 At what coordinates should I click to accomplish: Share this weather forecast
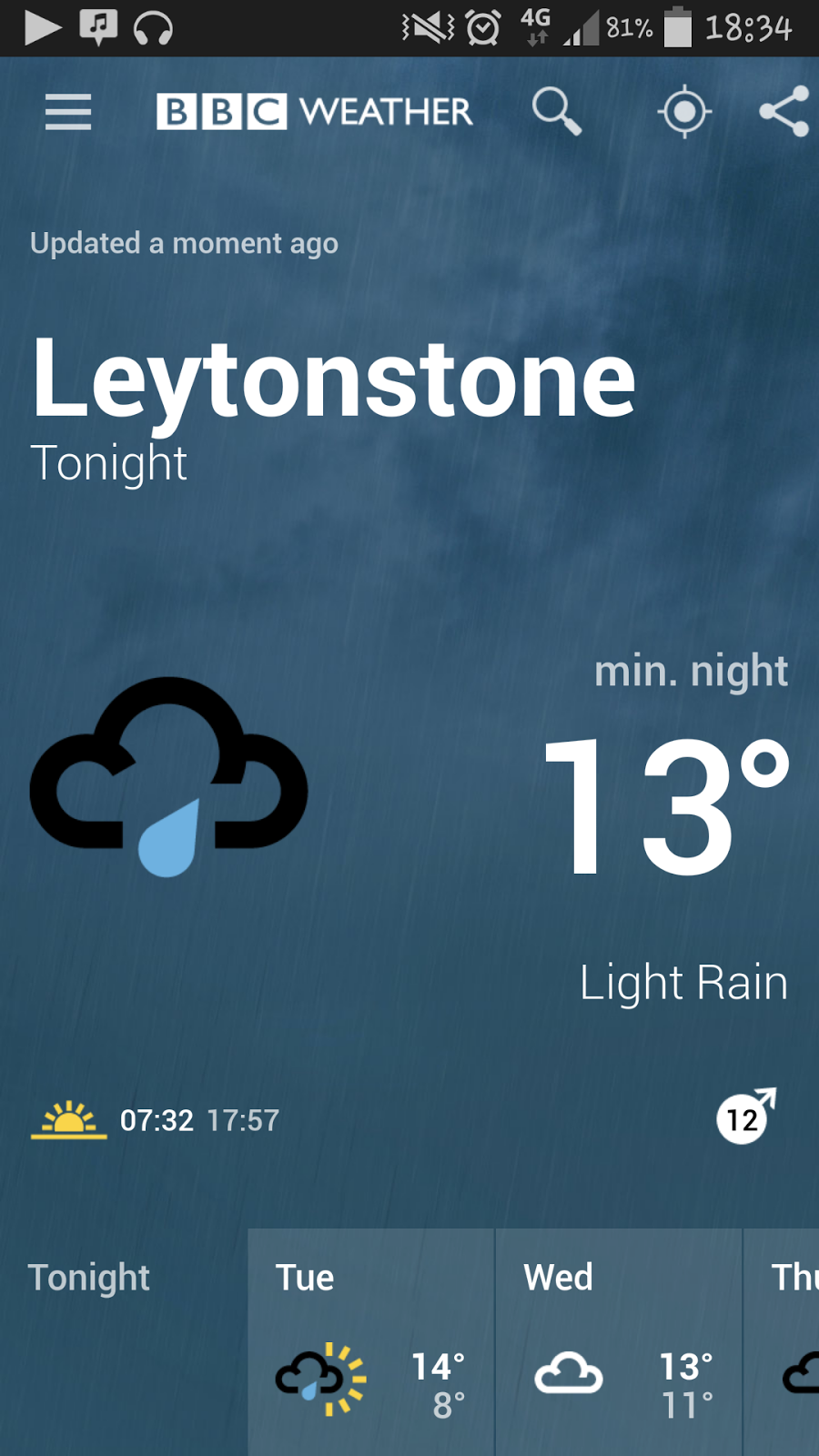(x=784, y=112)
